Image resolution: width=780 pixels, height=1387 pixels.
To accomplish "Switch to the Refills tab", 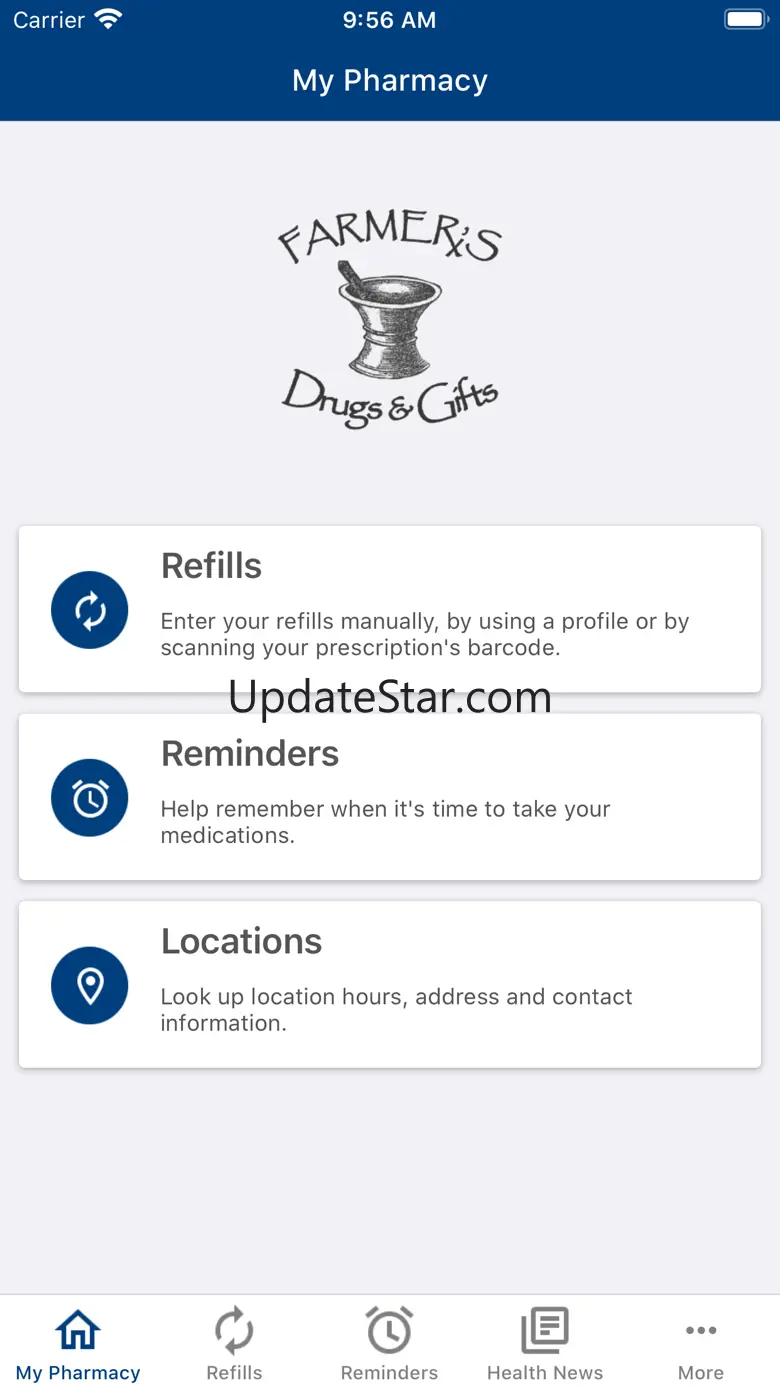I will [234, 1343].
